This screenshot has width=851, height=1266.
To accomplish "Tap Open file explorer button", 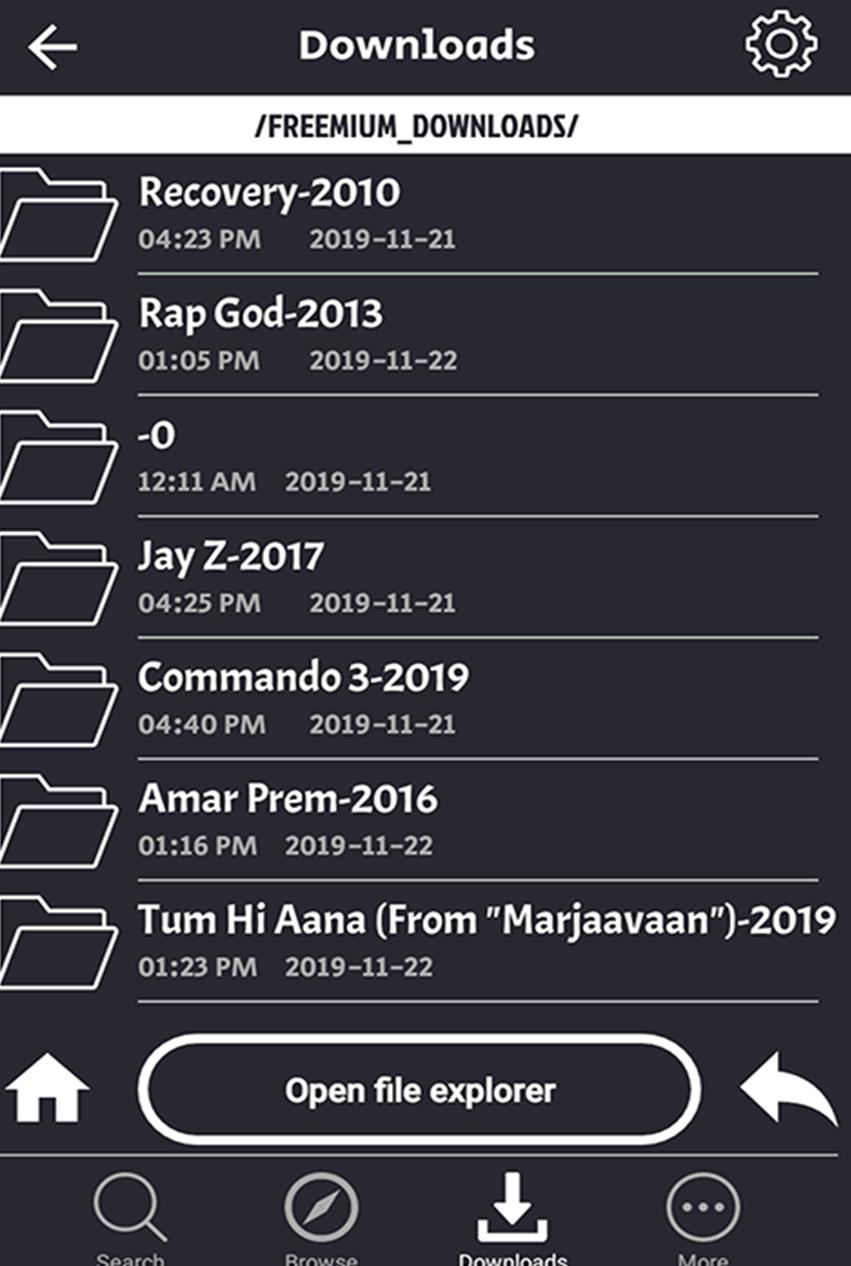I will click(419, 1090).
